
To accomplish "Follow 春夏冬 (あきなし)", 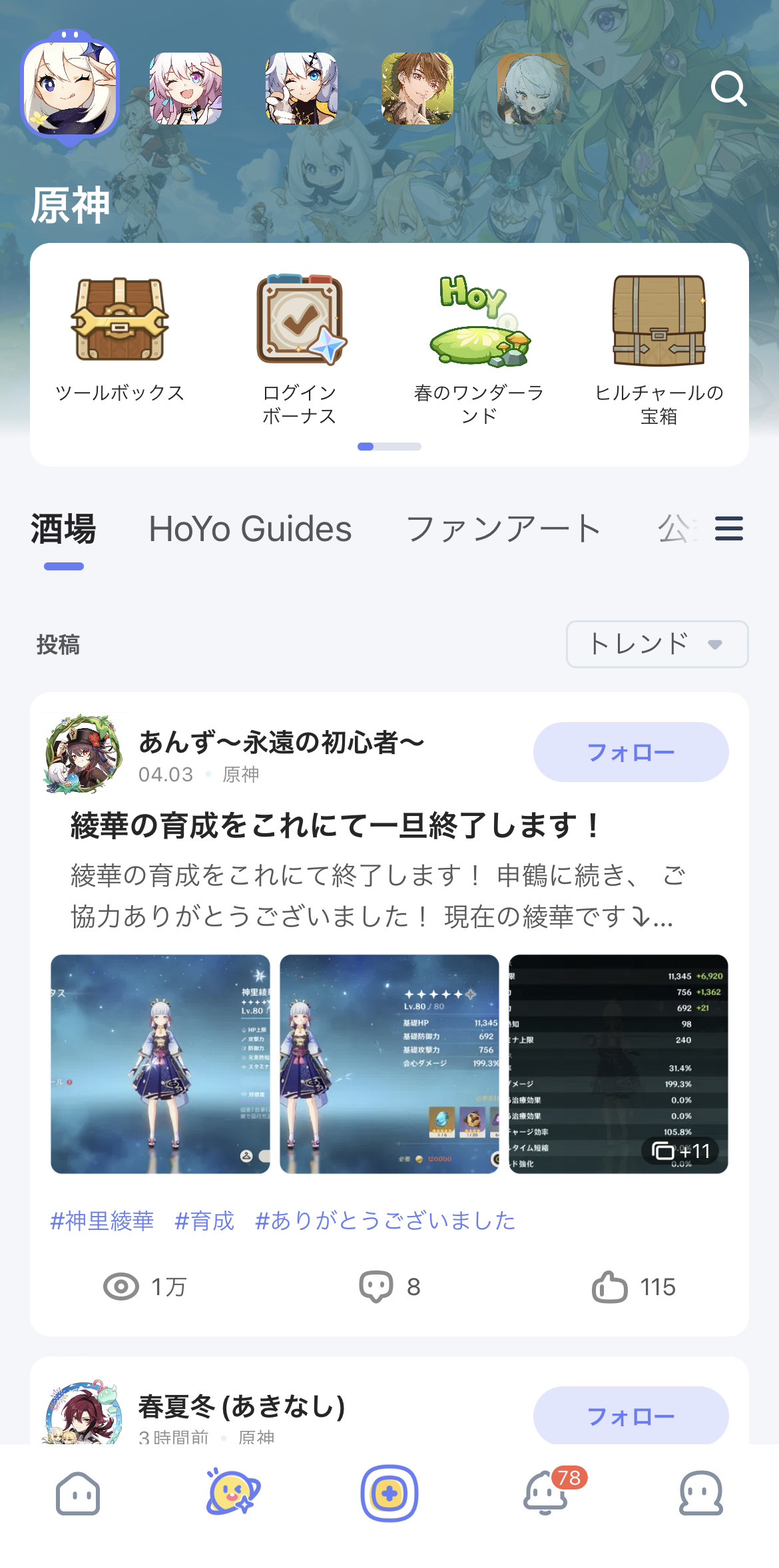I will 631,1416.
